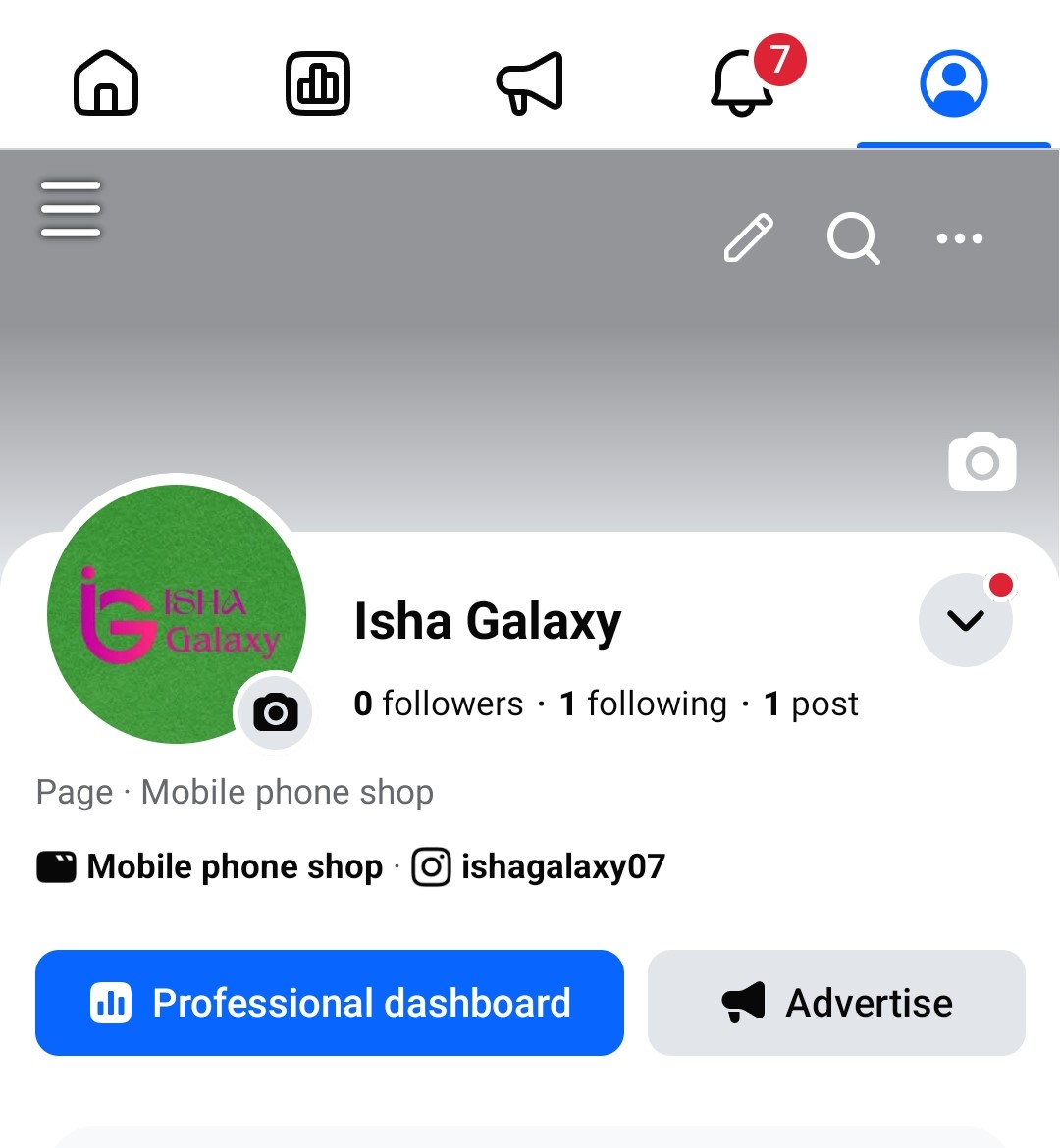The width and height of the screenshot is (1060, 1148).
Task: Click the Isha Galaxy profile picture
Action: pyautogui.click(x=177, y=613)
